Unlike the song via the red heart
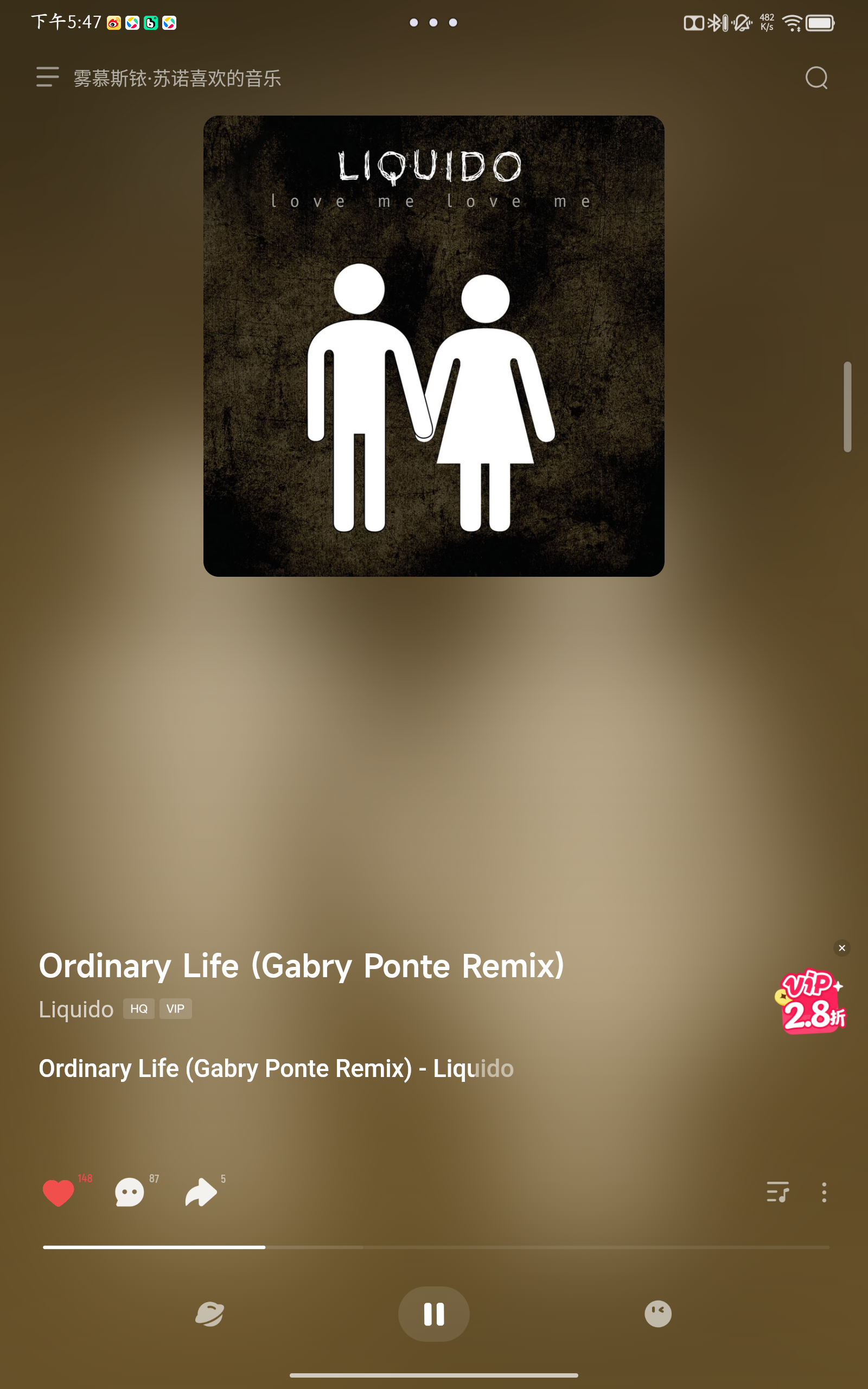868x1389 pixels. pos(58,1192)
